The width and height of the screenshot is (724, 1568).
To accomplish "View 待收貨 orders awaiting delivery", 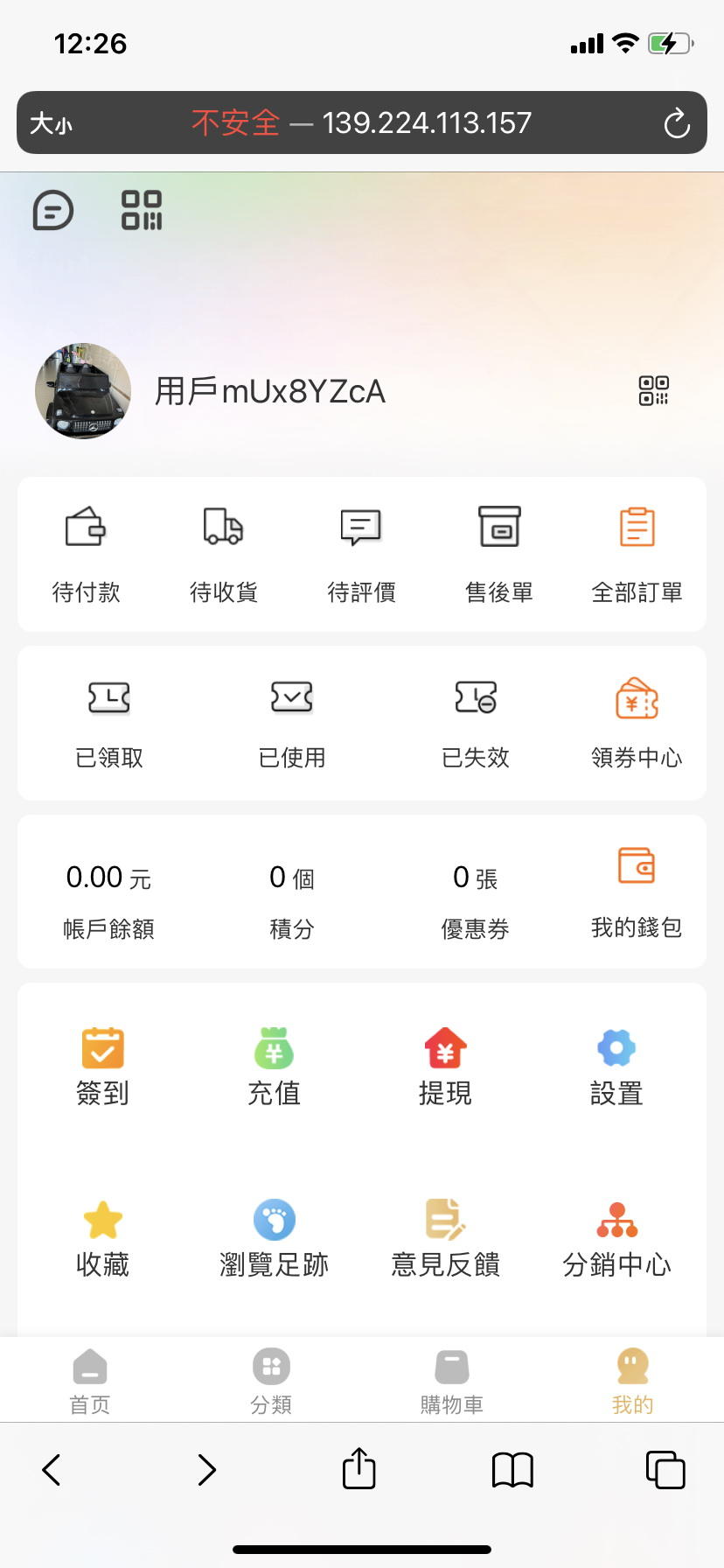I will pyautogui.click(x=224, y=554).
